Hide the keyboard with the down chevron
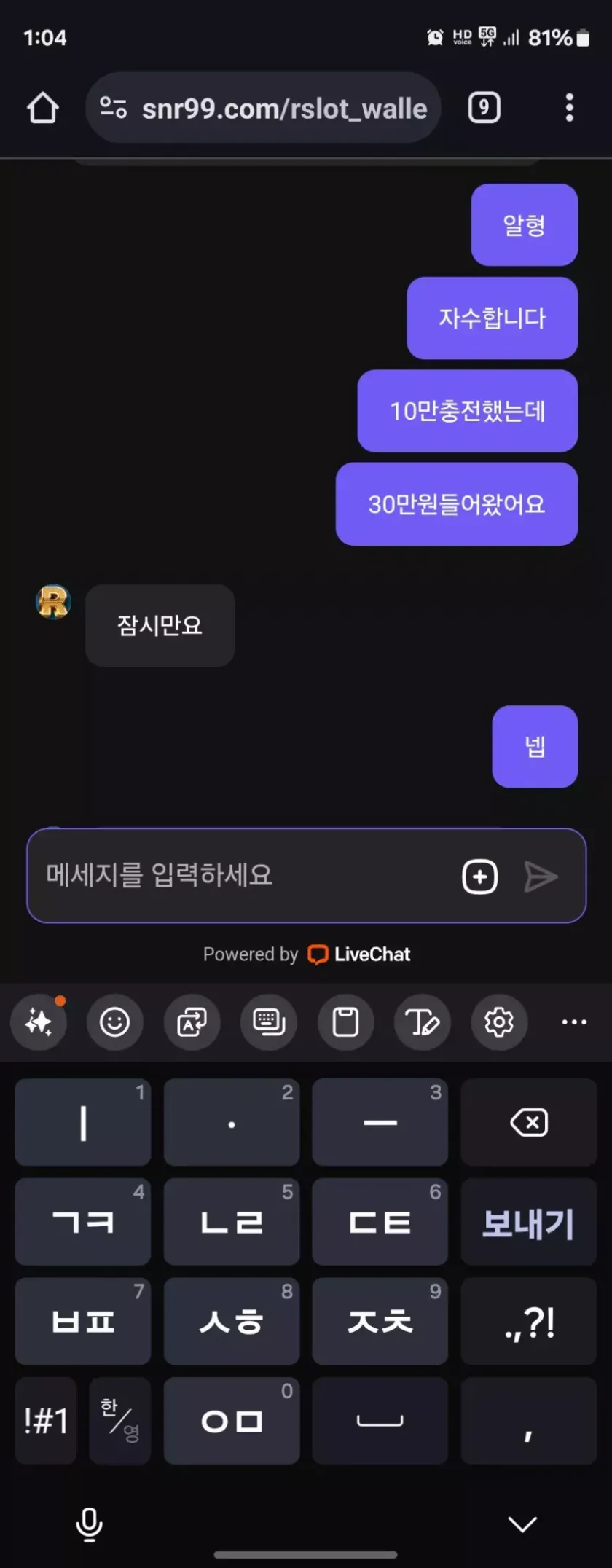Image resolution: width=612 pixels, height=1568 pixels. pos(522,1524)
